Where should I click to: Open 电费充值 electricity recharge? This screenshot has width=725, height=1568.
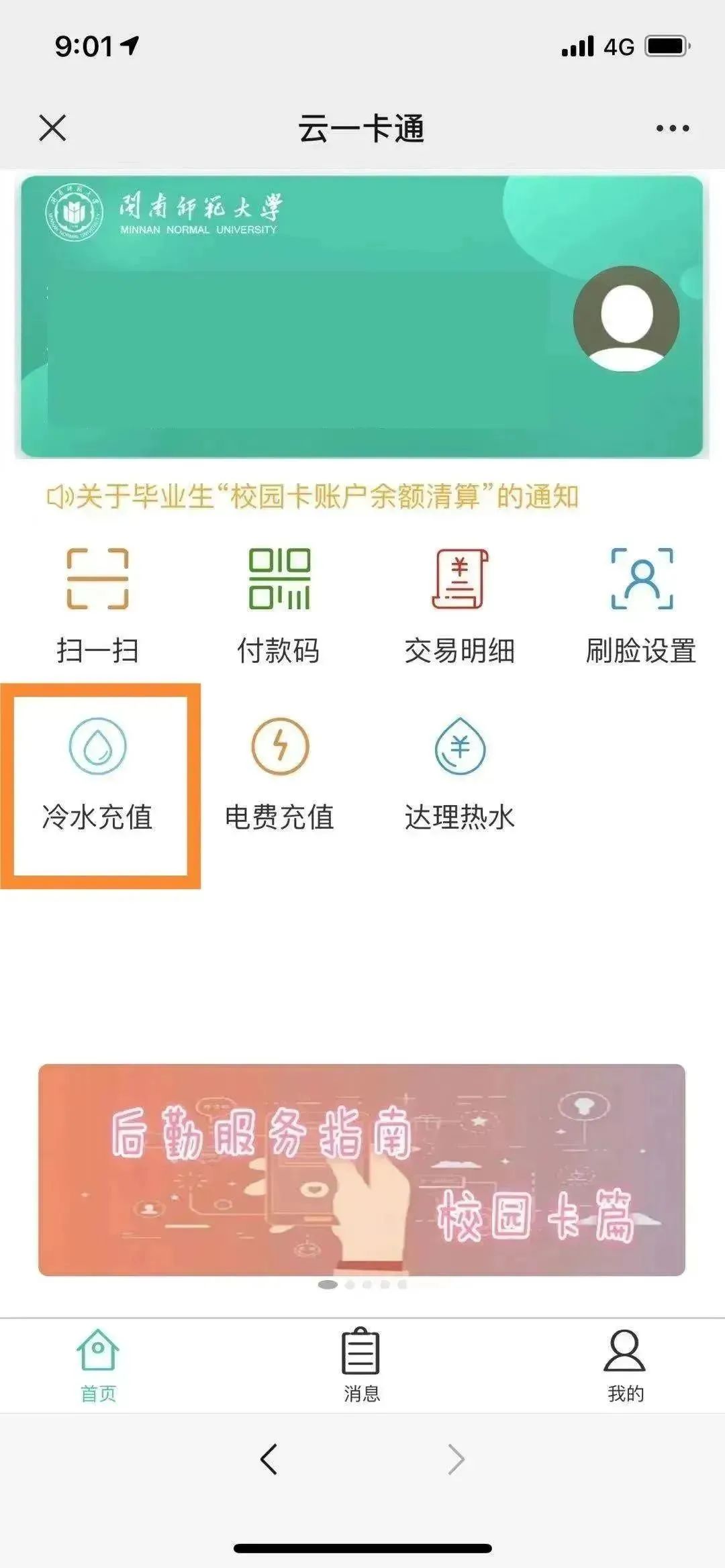pos(279,775)
